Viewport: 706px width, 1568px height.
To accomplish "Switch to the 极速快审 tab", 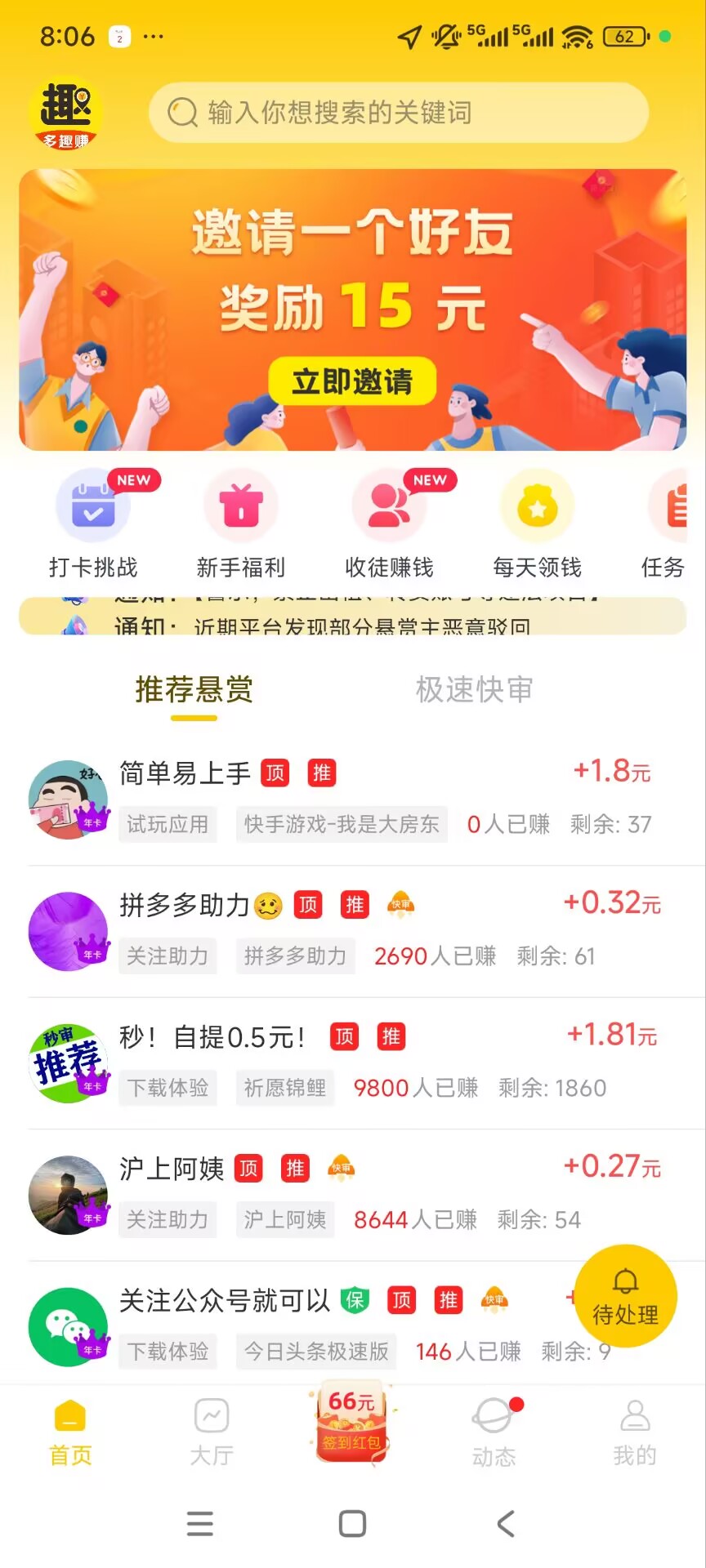I will pos(473,690).
